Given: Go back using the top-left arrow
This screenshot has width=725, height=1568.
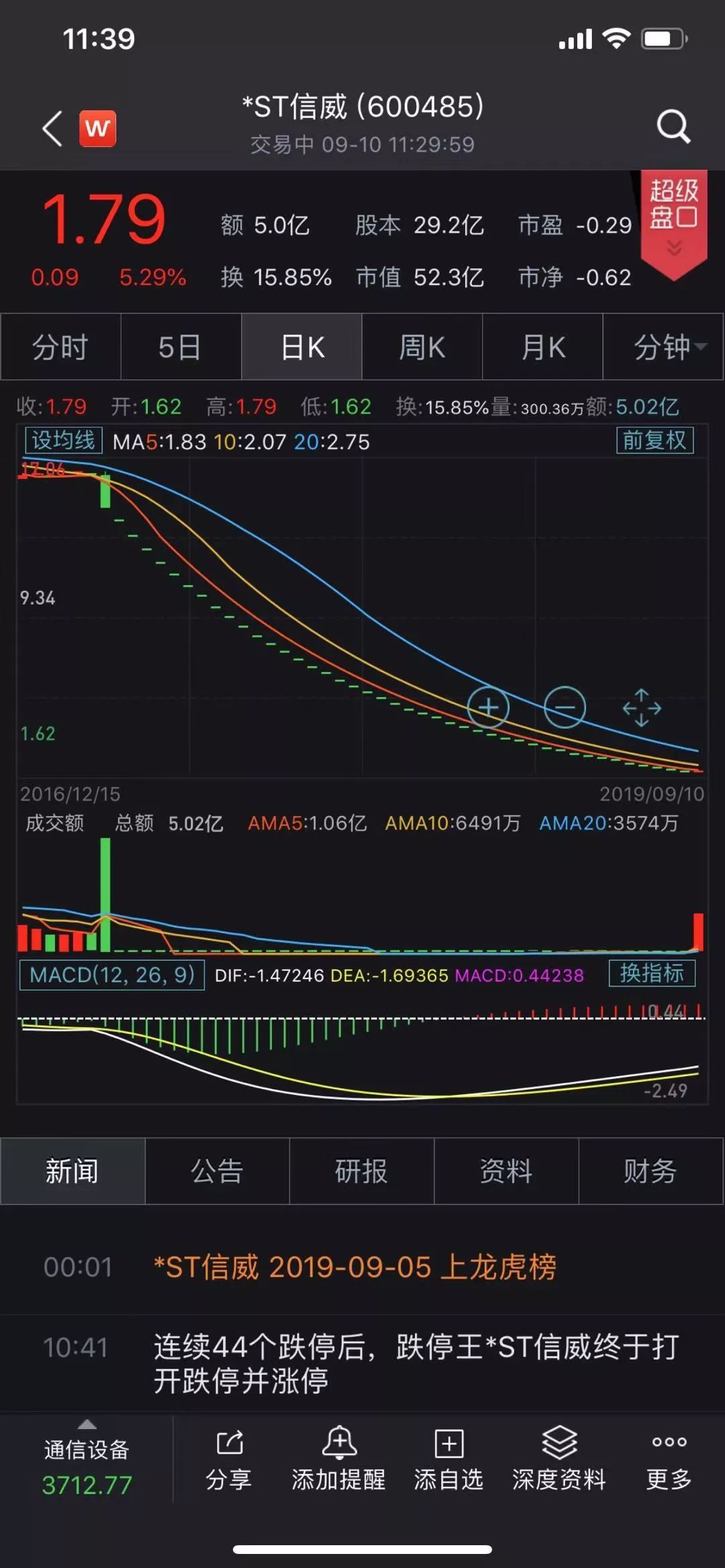Looking at the screenshot, I should click(x=52, y=127).
